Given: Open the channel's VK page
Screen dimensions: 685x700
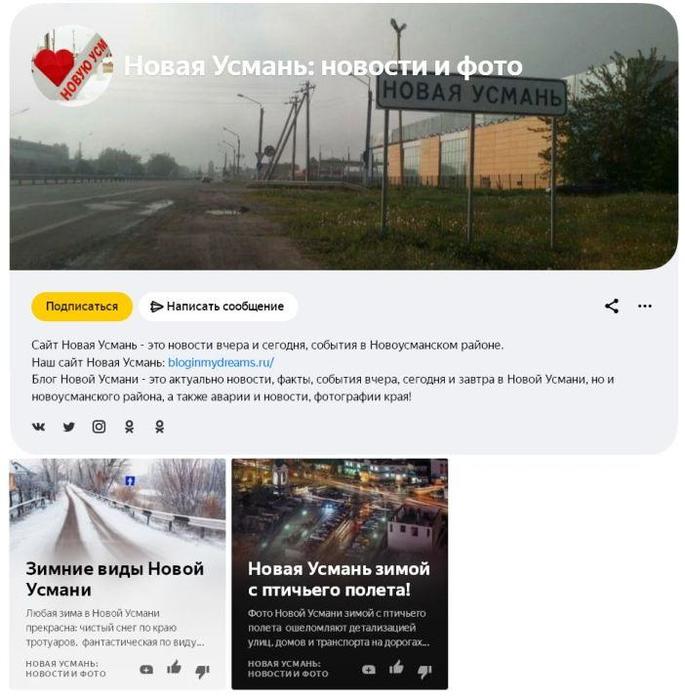Looking at the screenshot, I should coord(39,427).
